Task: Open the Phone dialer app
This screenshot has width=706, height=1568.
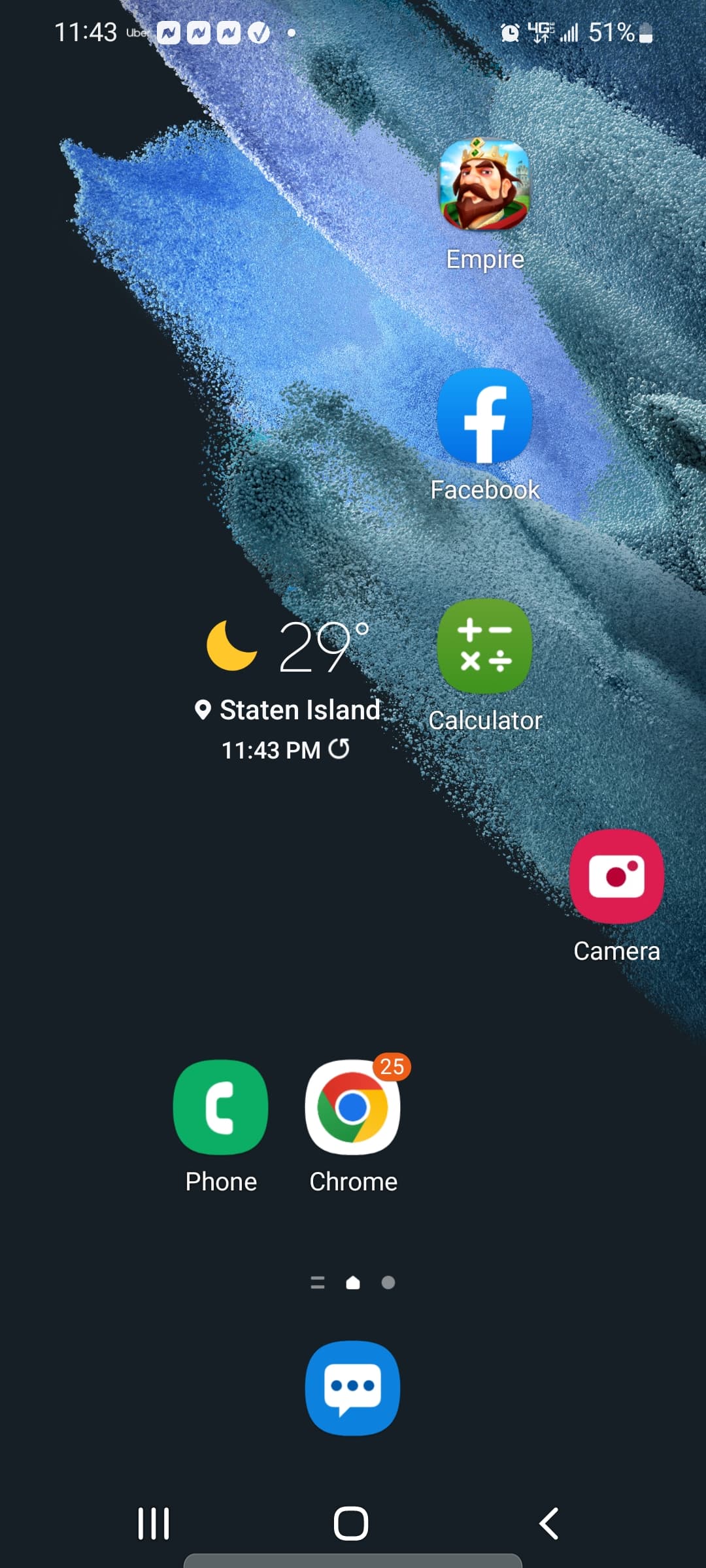Action: 221,1107
